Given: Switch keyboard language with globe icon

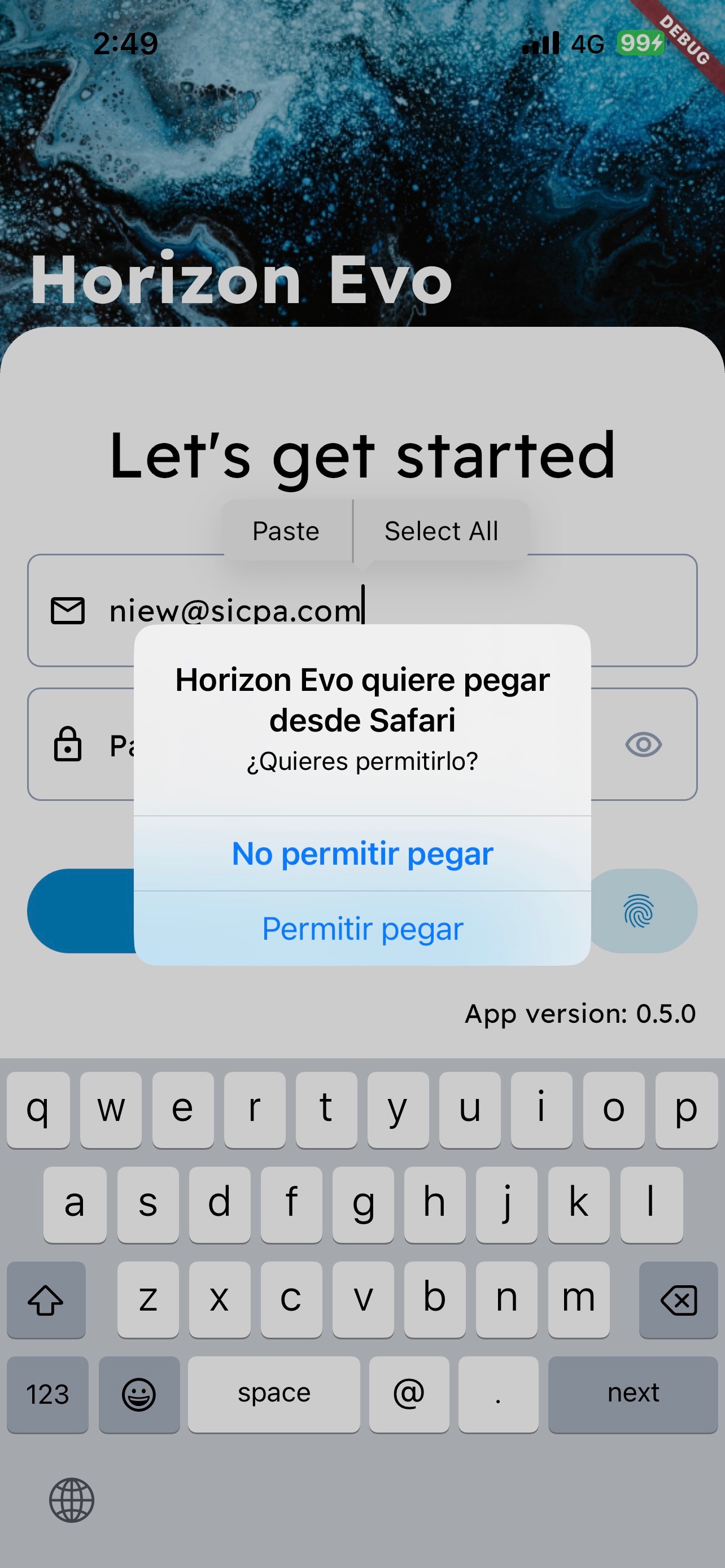Looking at the screenshot, I should (71, 1500).
